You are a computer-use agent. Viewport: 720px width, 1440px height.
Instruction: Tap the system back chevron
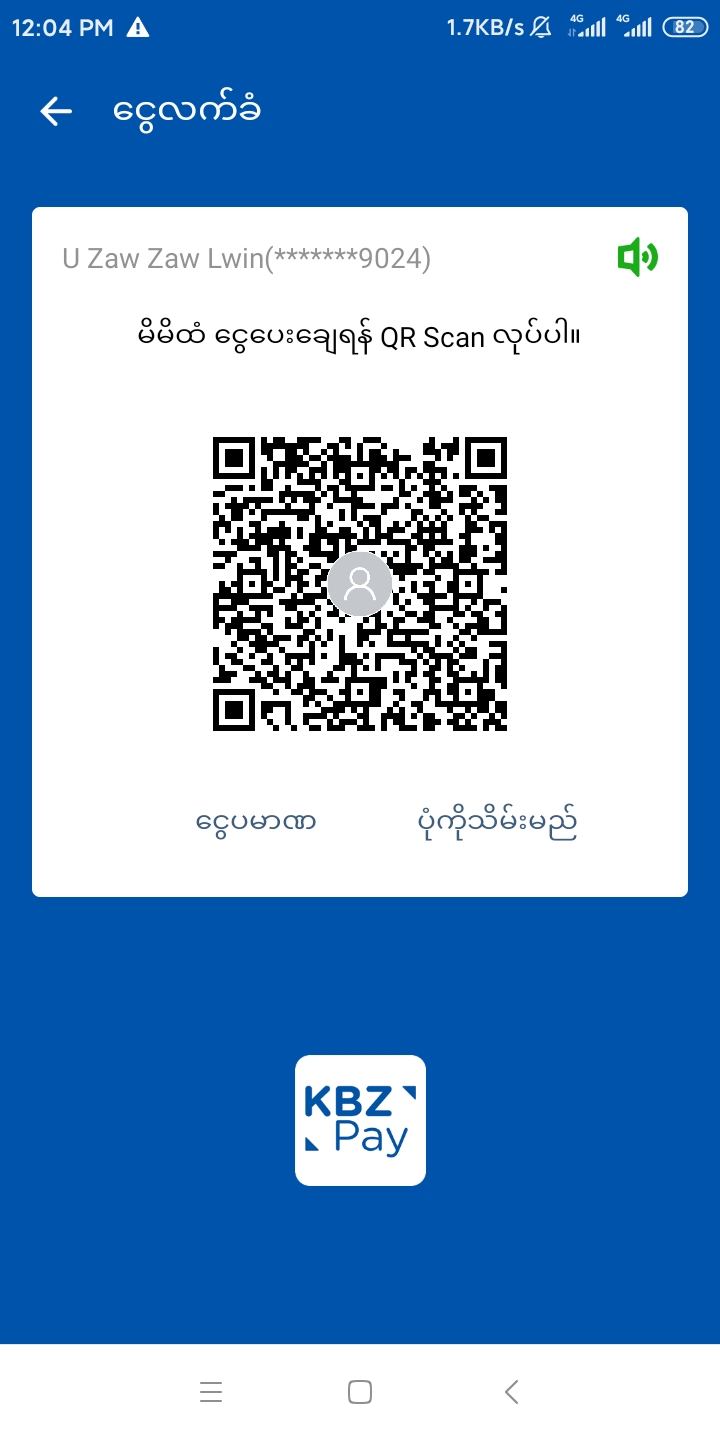(511, 1391)
